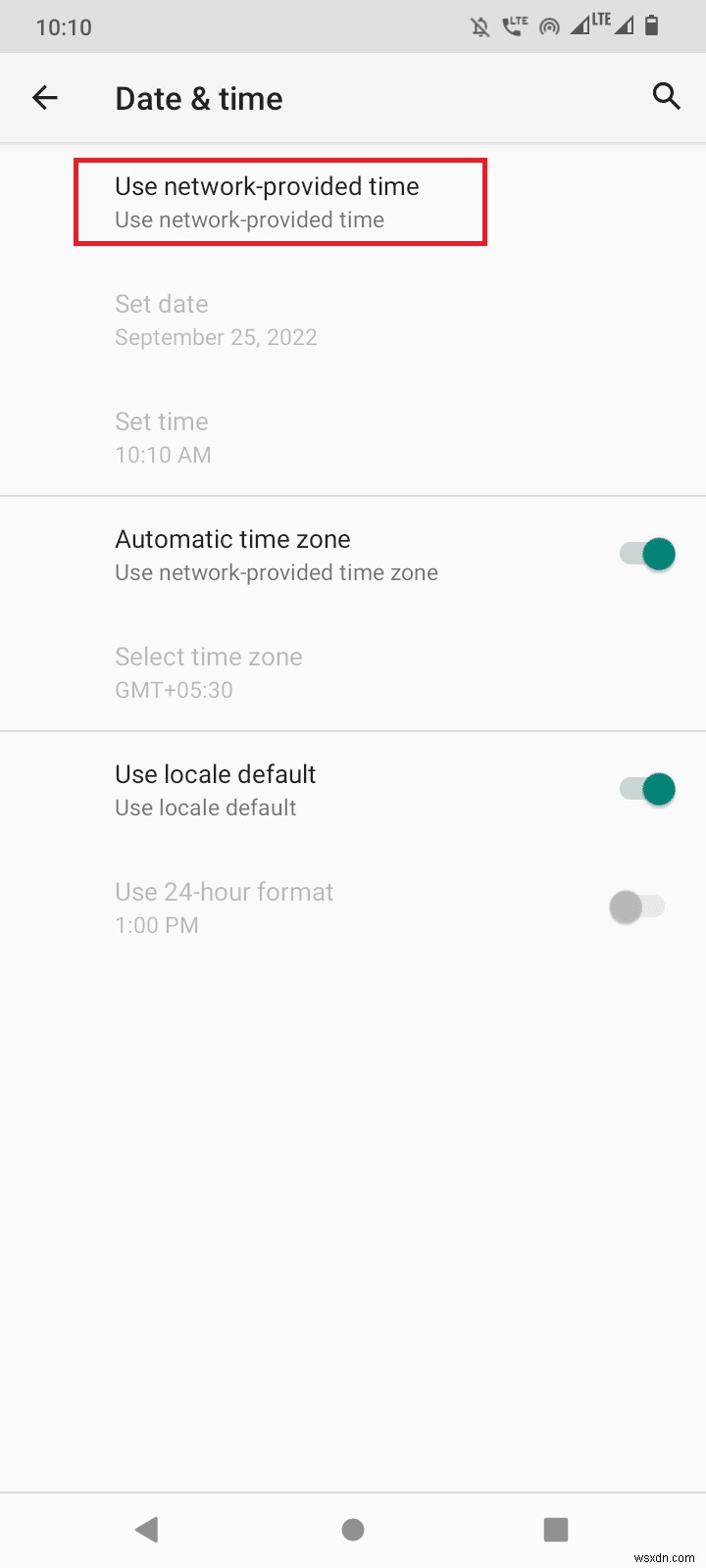
Task: Enable Use 24-hour format
Action: 637,906
